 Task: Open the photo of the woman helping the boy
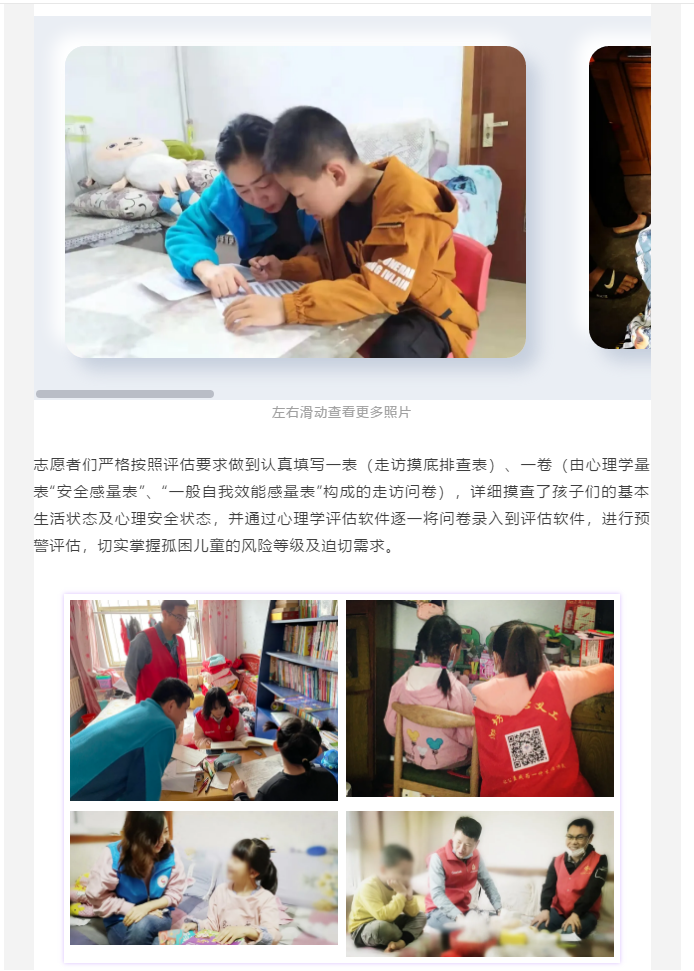click(295, 201)
